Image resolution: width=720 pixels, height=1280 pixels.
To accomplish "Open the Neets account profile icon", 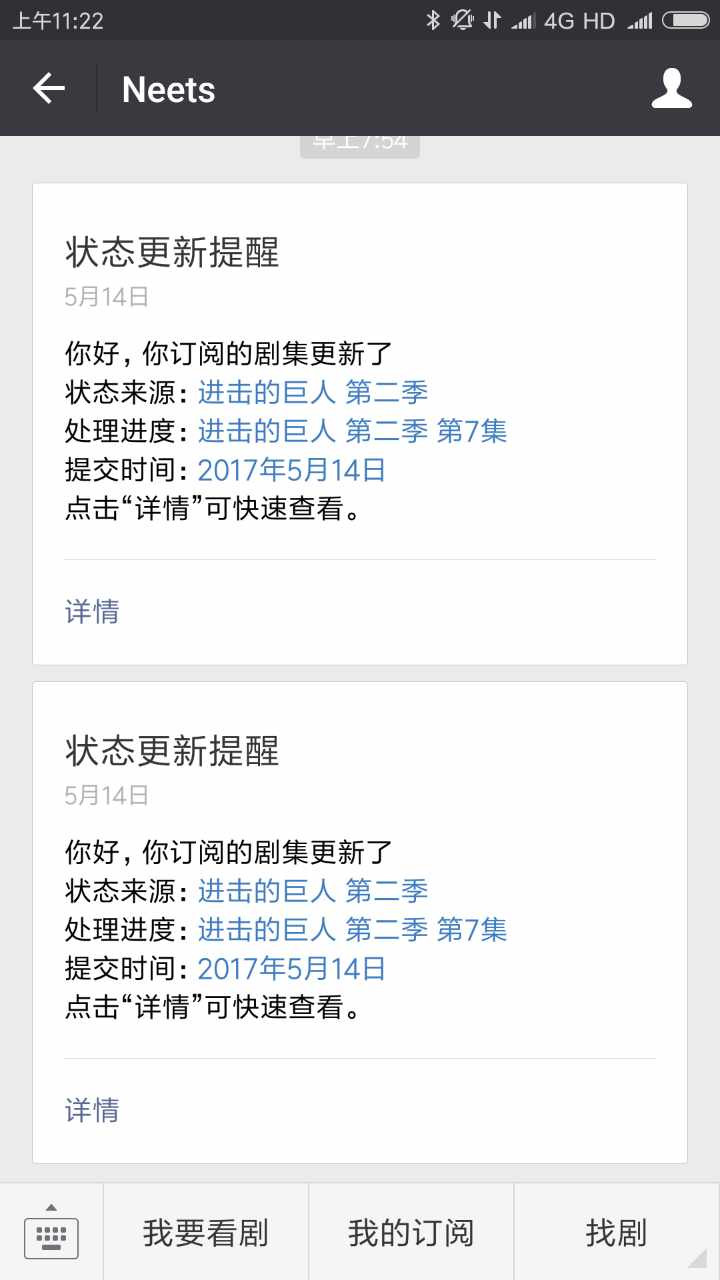I will [672, 88].
